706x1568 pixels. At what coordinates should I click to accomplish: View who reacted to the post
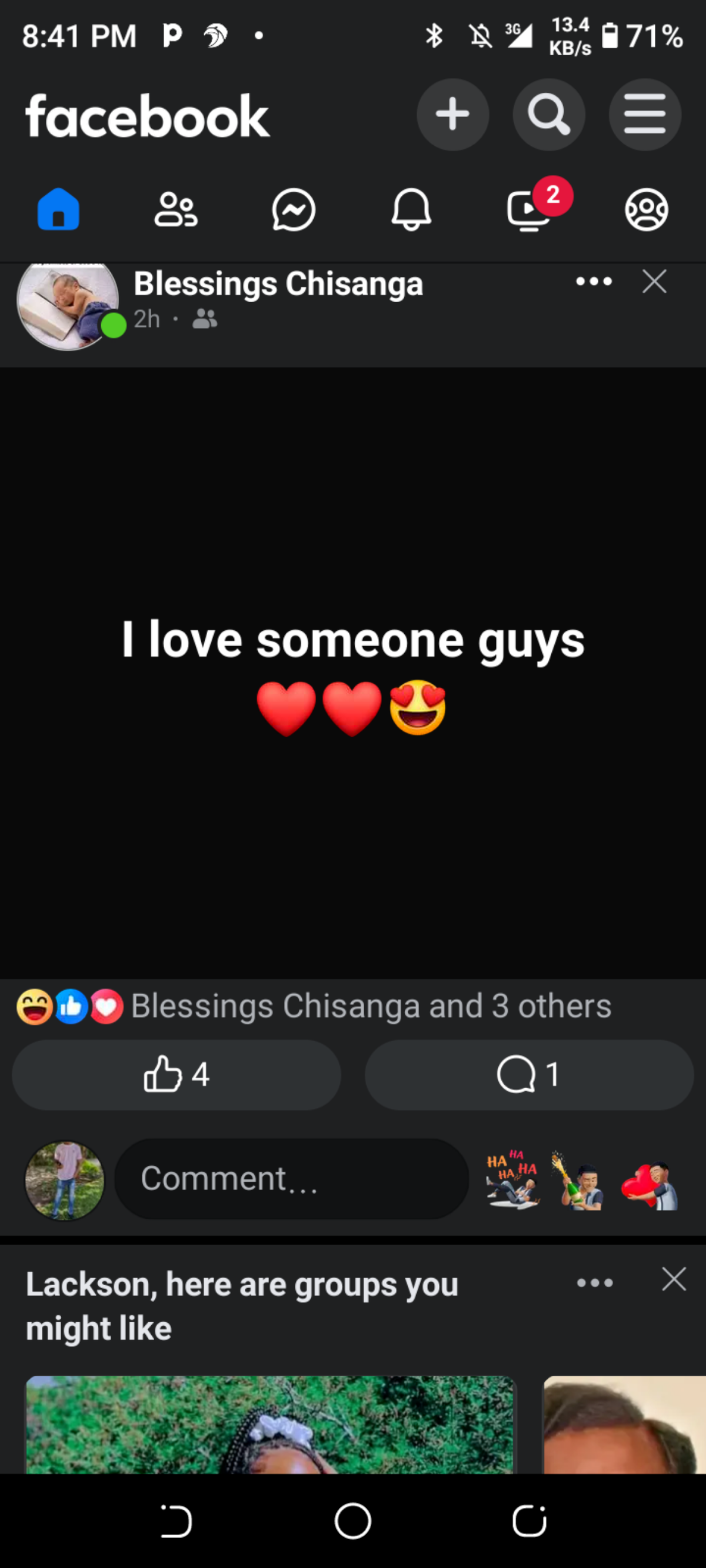coord(371,1006)
